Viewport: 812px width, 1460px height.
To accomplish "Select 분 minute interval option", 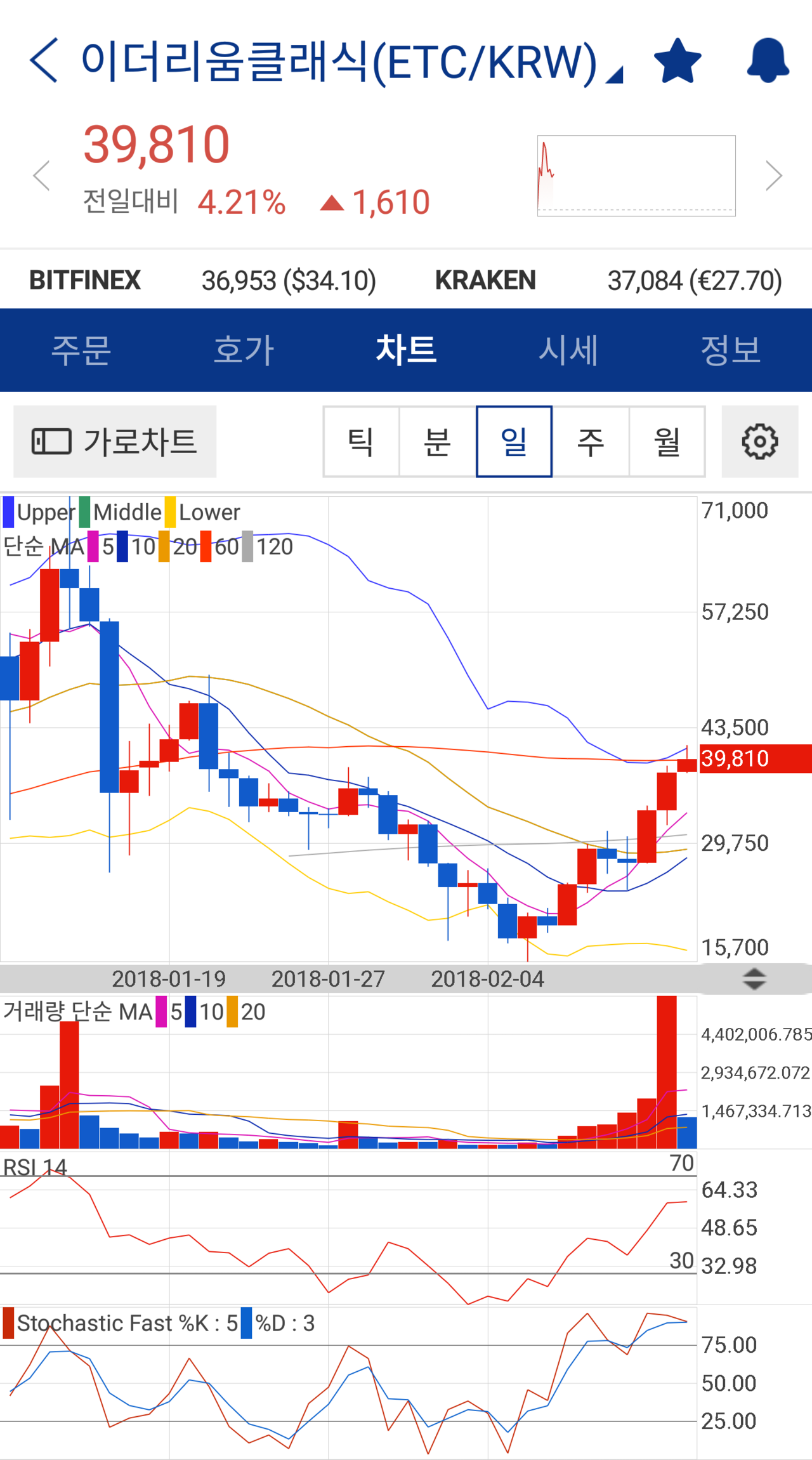I will point(438,442).
